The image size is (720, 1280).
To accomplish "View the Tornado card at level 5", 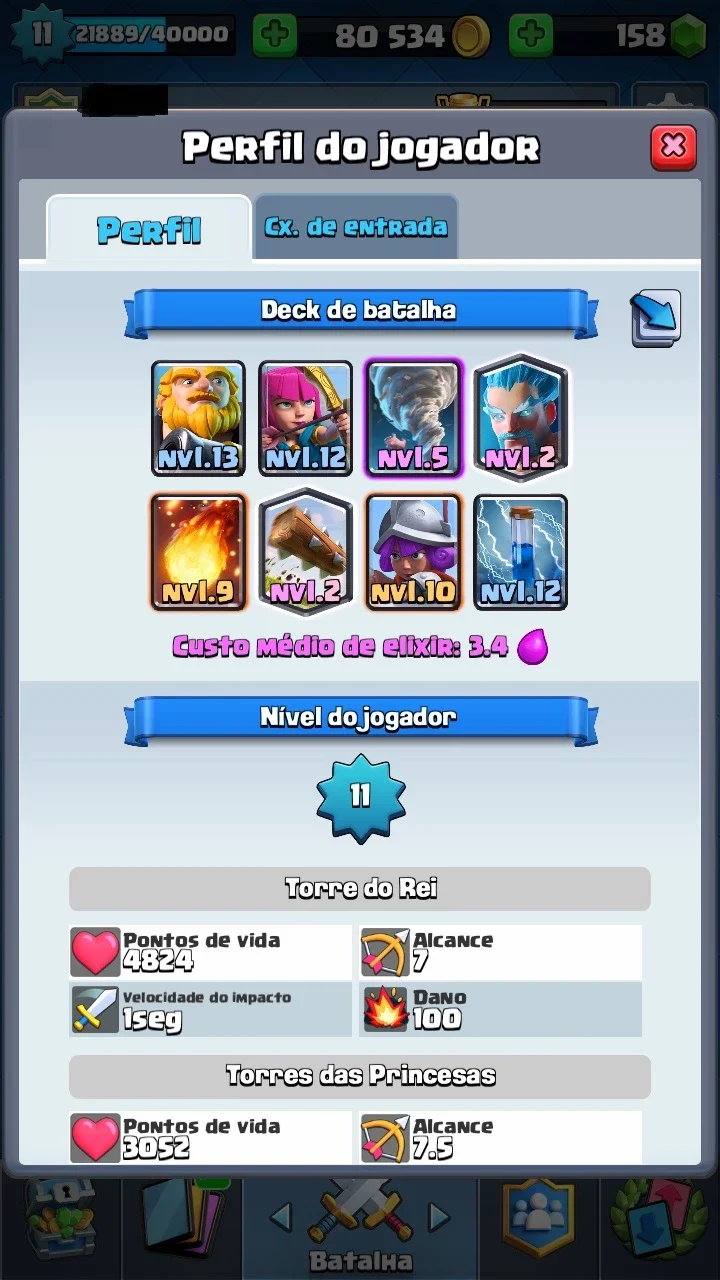I will (413, 419).
